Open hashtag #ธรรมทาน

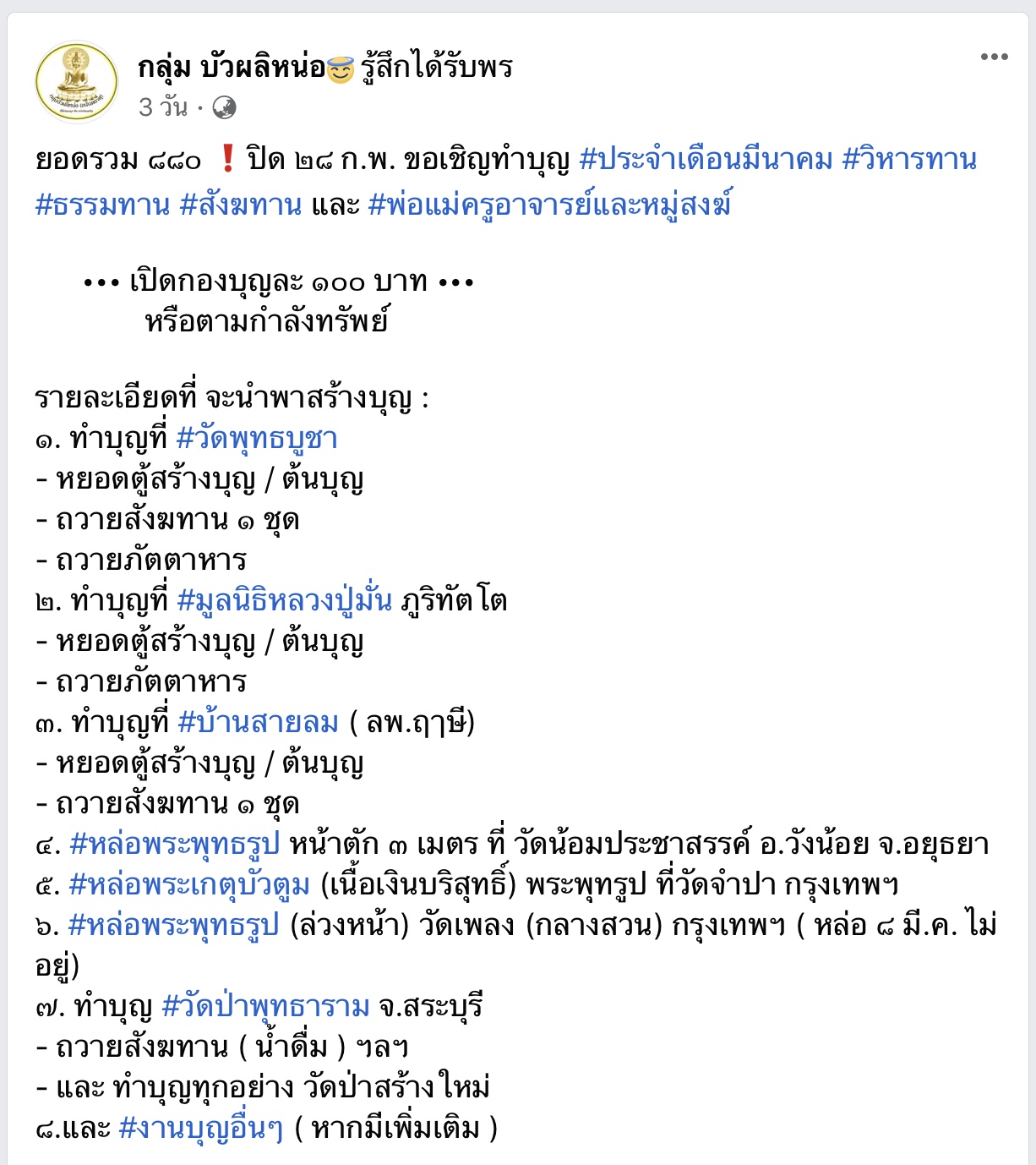[x=102, y=205]
